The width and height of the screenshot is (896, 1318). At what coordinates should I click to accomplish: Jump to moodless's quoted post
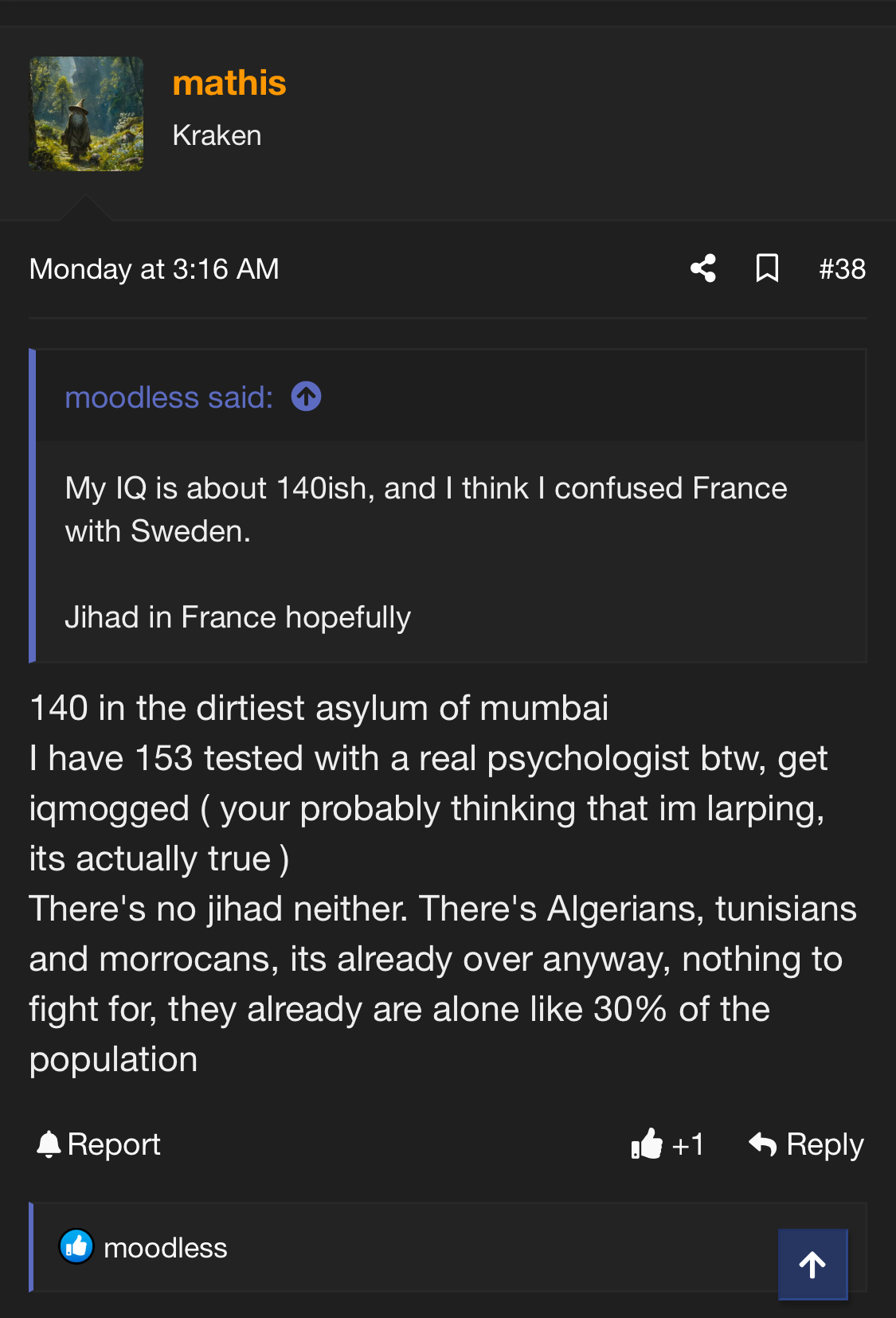click(x=307, y=397)
